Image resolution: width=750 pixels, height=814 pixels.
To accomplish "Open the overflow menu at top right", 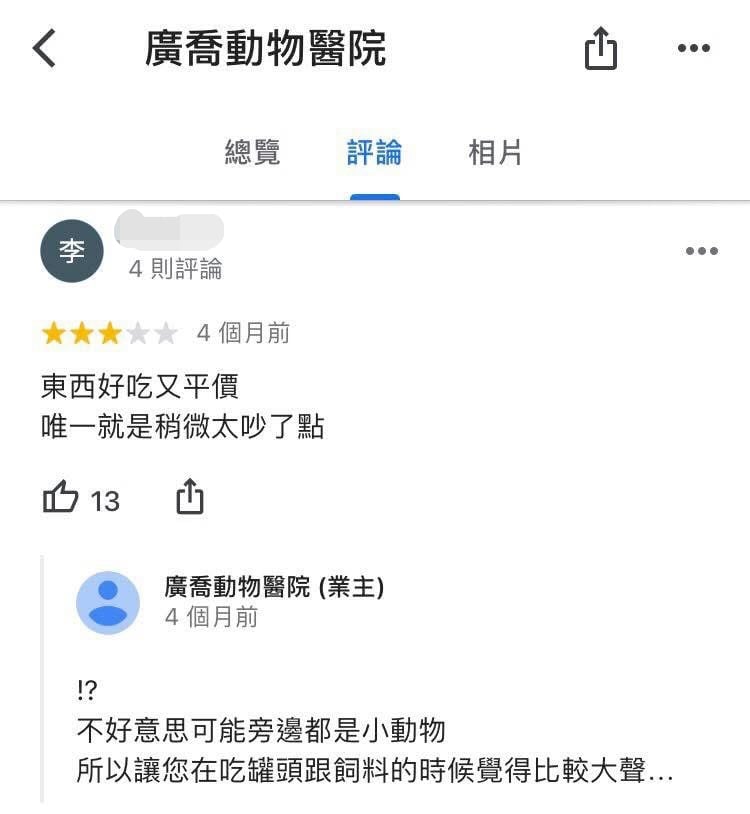I will (x=693, y=47).
